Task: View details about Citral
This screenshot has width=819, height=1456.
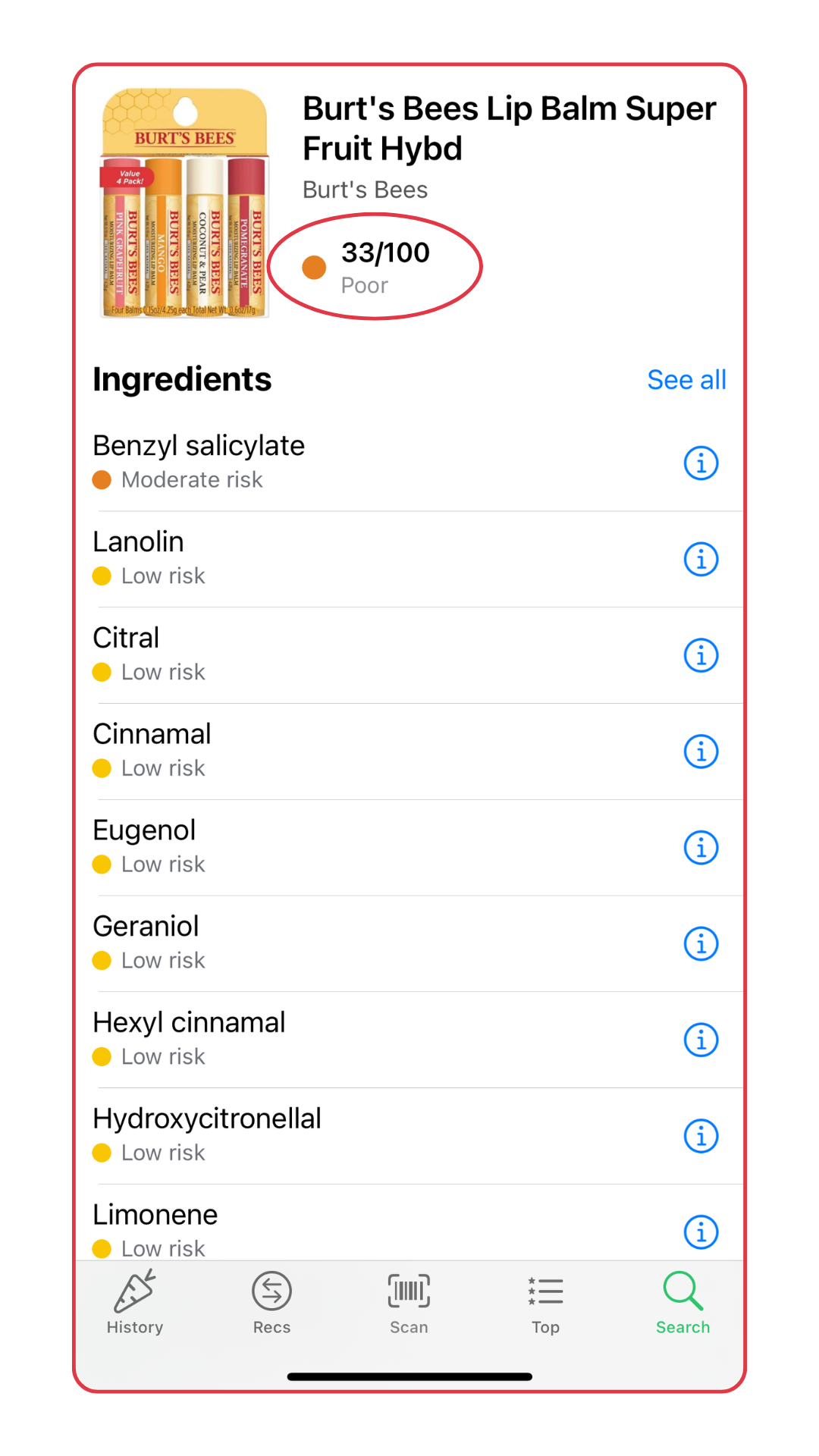Action: pyautogui.click(x=701, y=655)
